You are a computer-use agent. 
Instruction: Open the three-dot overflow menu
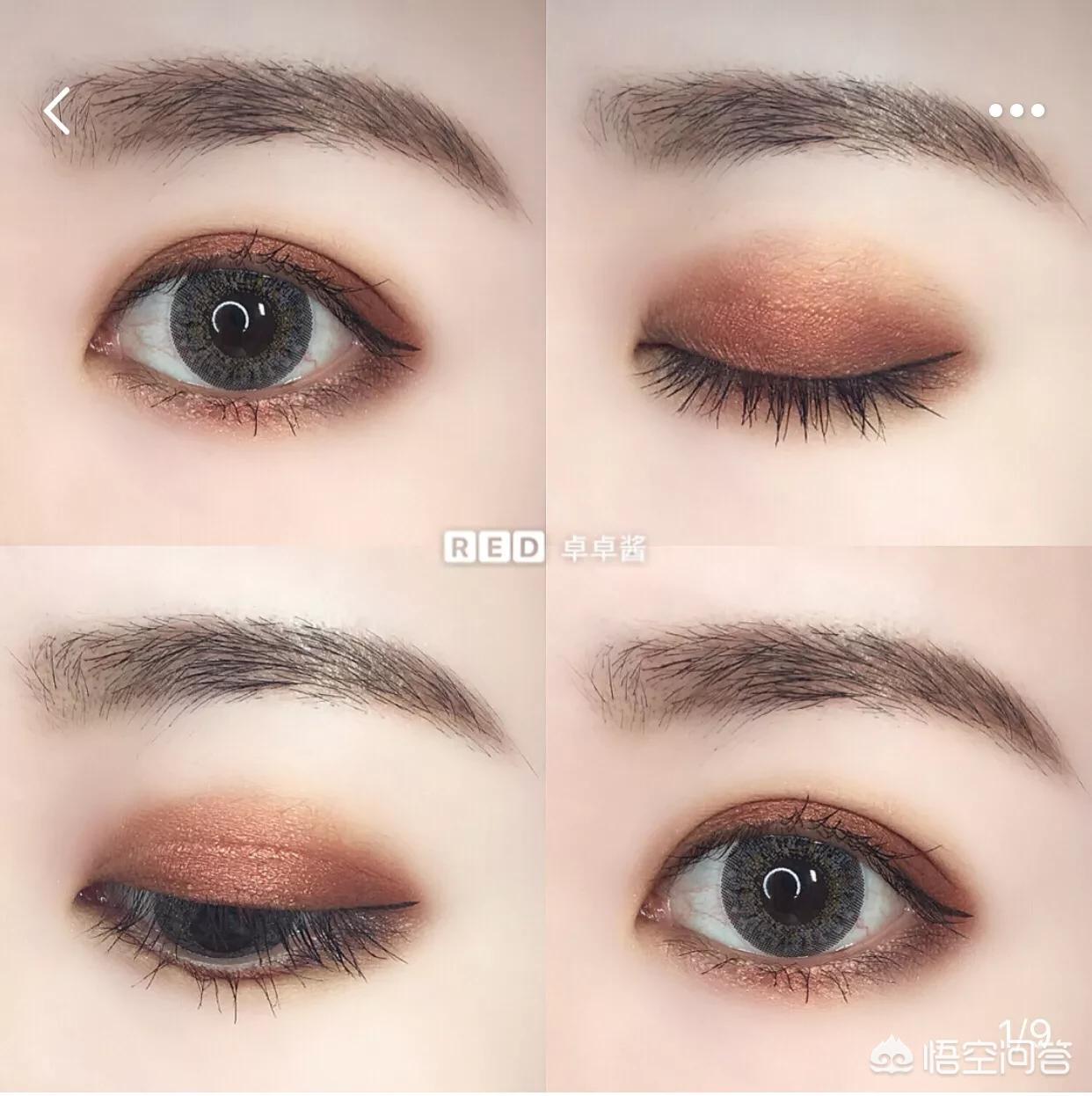[1016, 111]
